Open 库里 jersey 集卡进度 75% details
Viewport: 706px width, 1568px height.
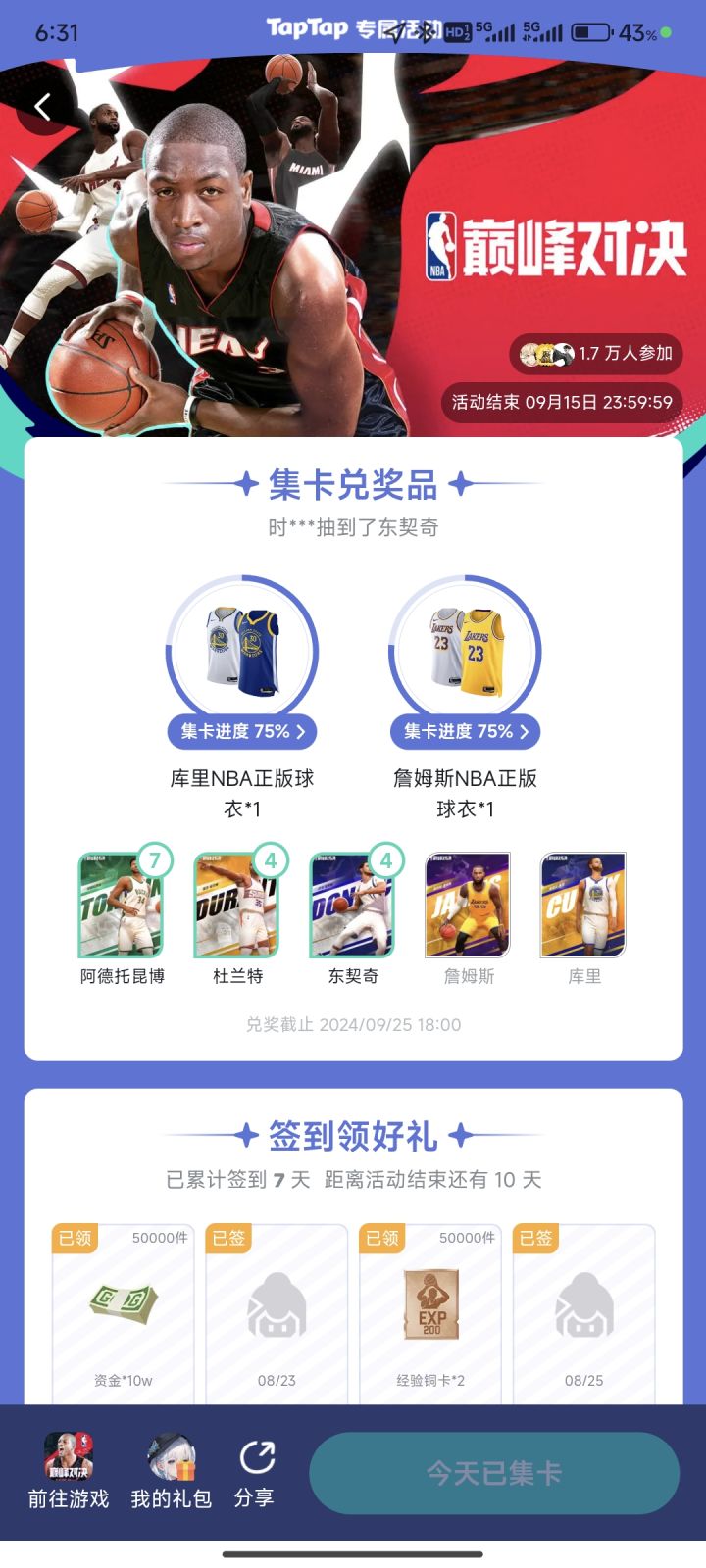[242, 731]
